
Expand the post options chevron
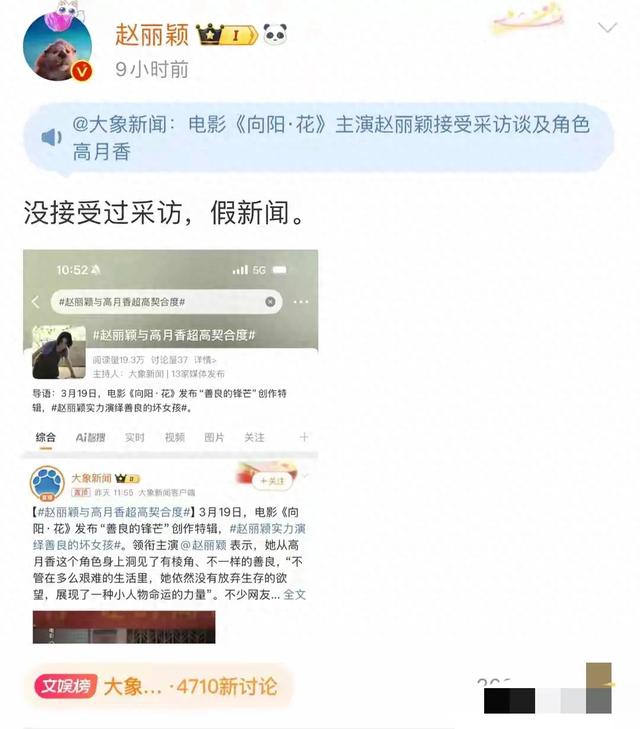(x=606, y=28)
